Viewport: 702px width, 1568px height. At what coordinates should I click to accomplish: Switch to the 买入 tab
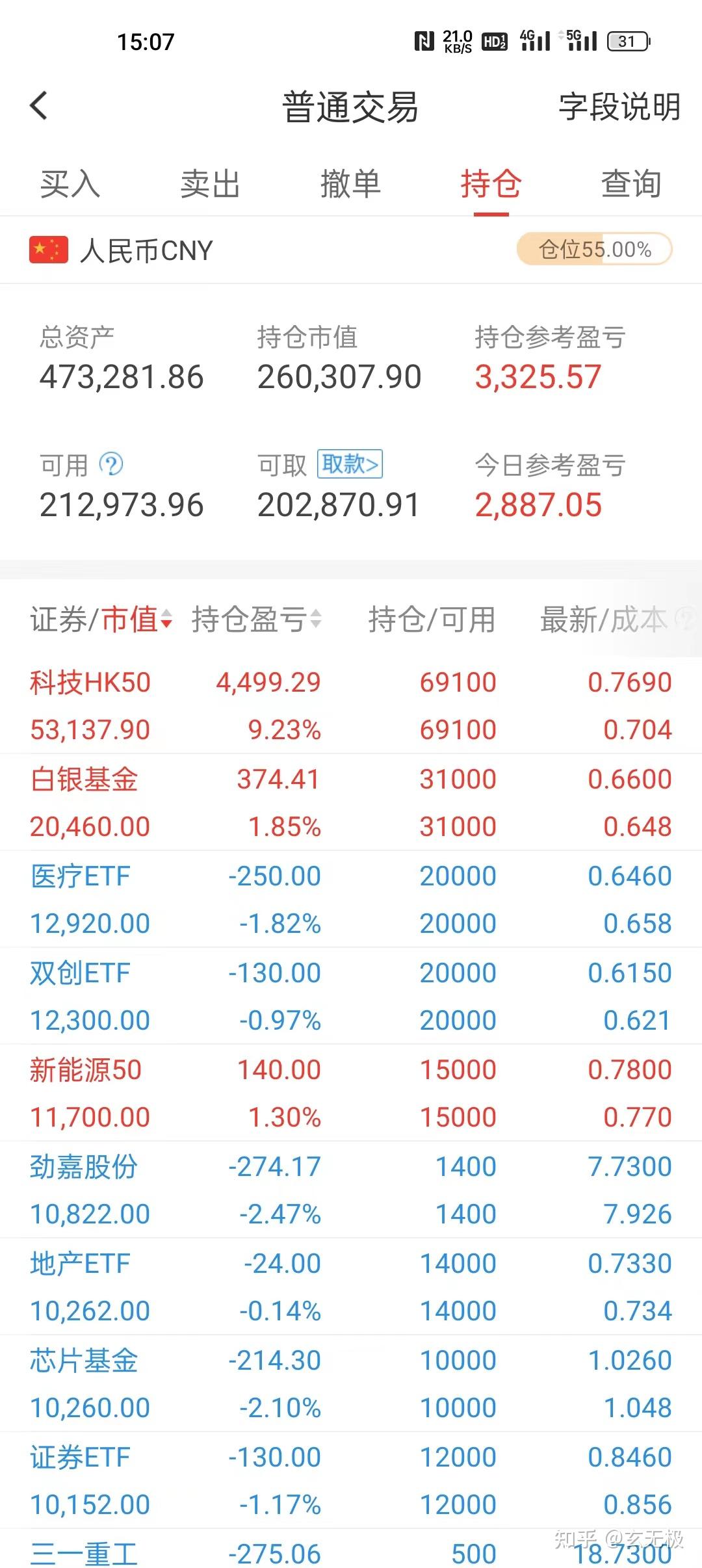click(70, 184)
